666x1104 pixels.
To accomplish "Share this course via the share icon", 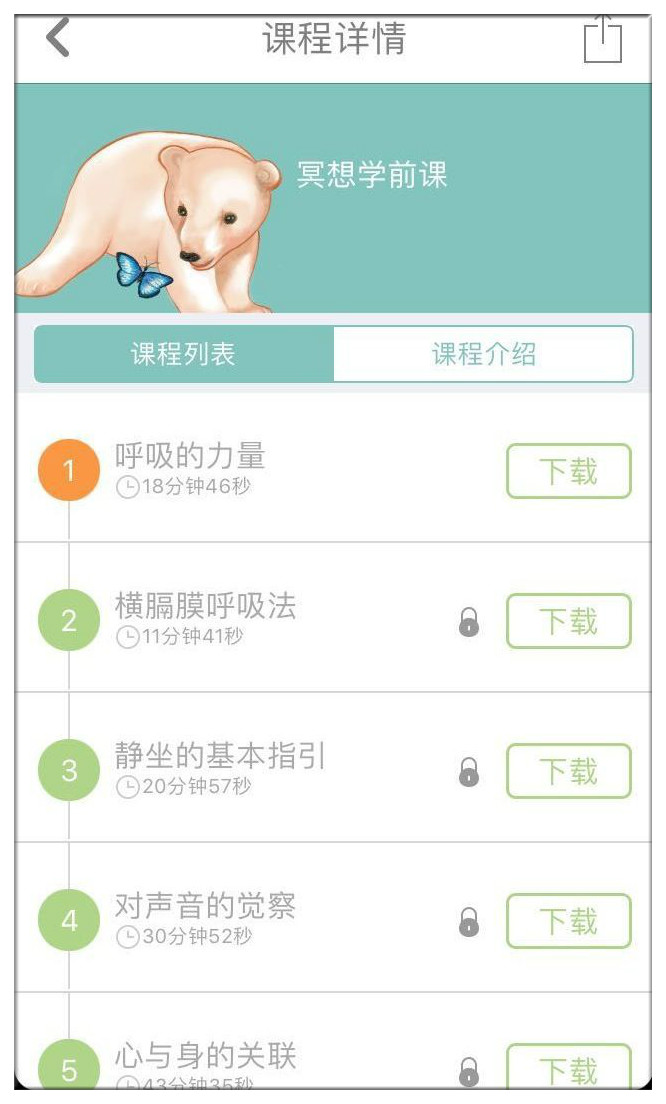I will [x=602, y=40].
